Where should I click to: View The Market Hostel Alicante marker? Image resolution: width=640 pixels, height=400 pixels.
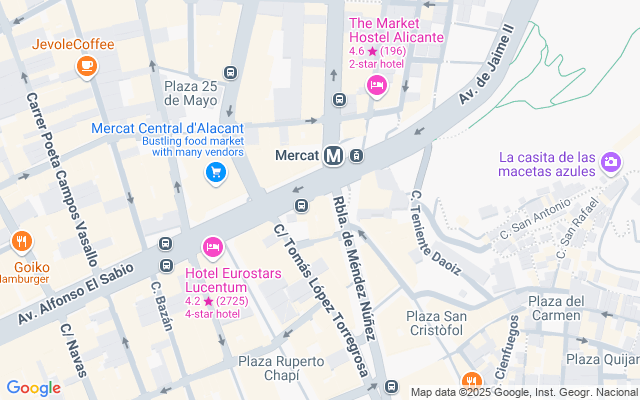click(377, 87)
